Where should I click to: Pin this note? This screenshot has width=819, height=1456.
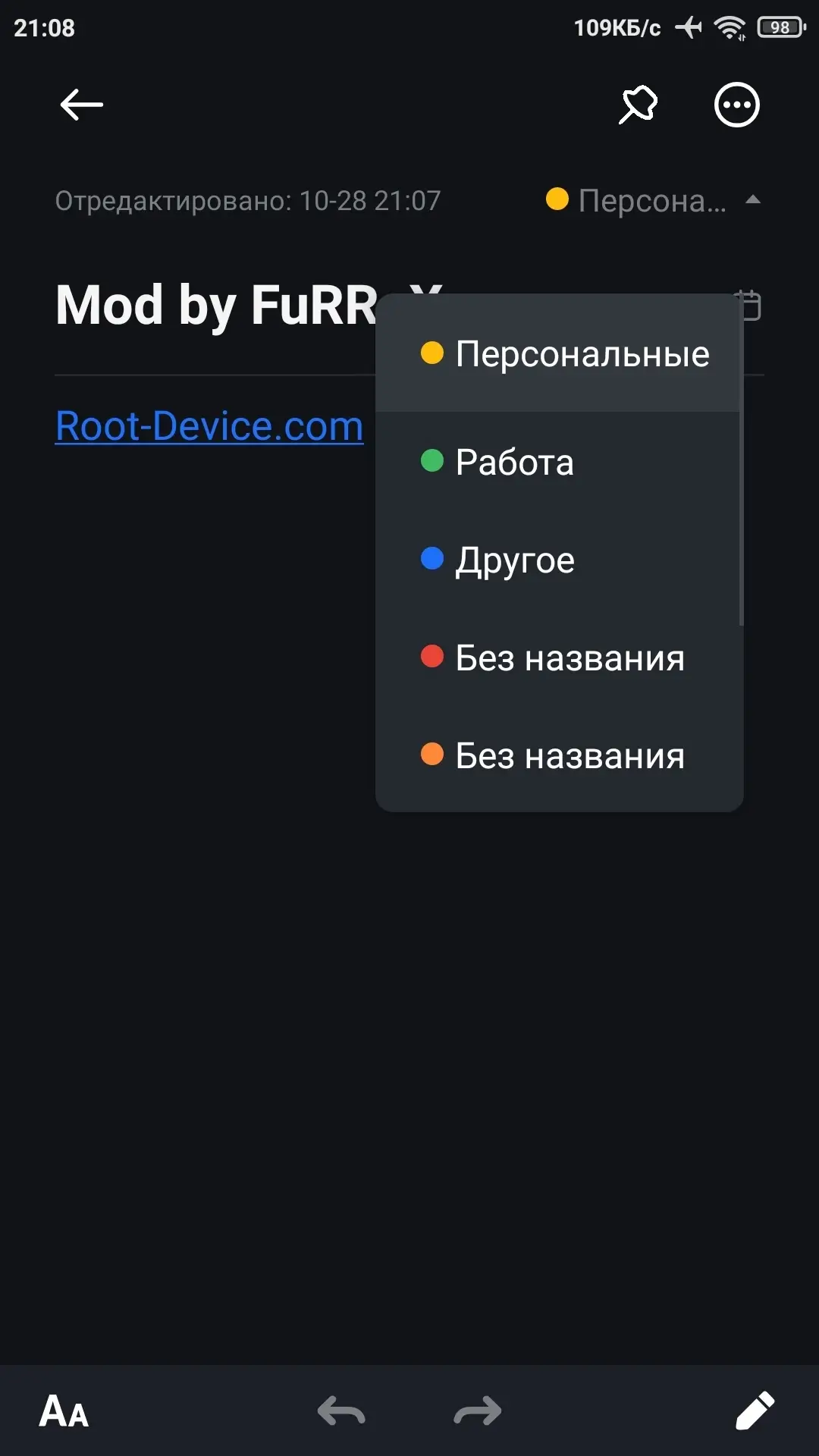tap(639, 105)
